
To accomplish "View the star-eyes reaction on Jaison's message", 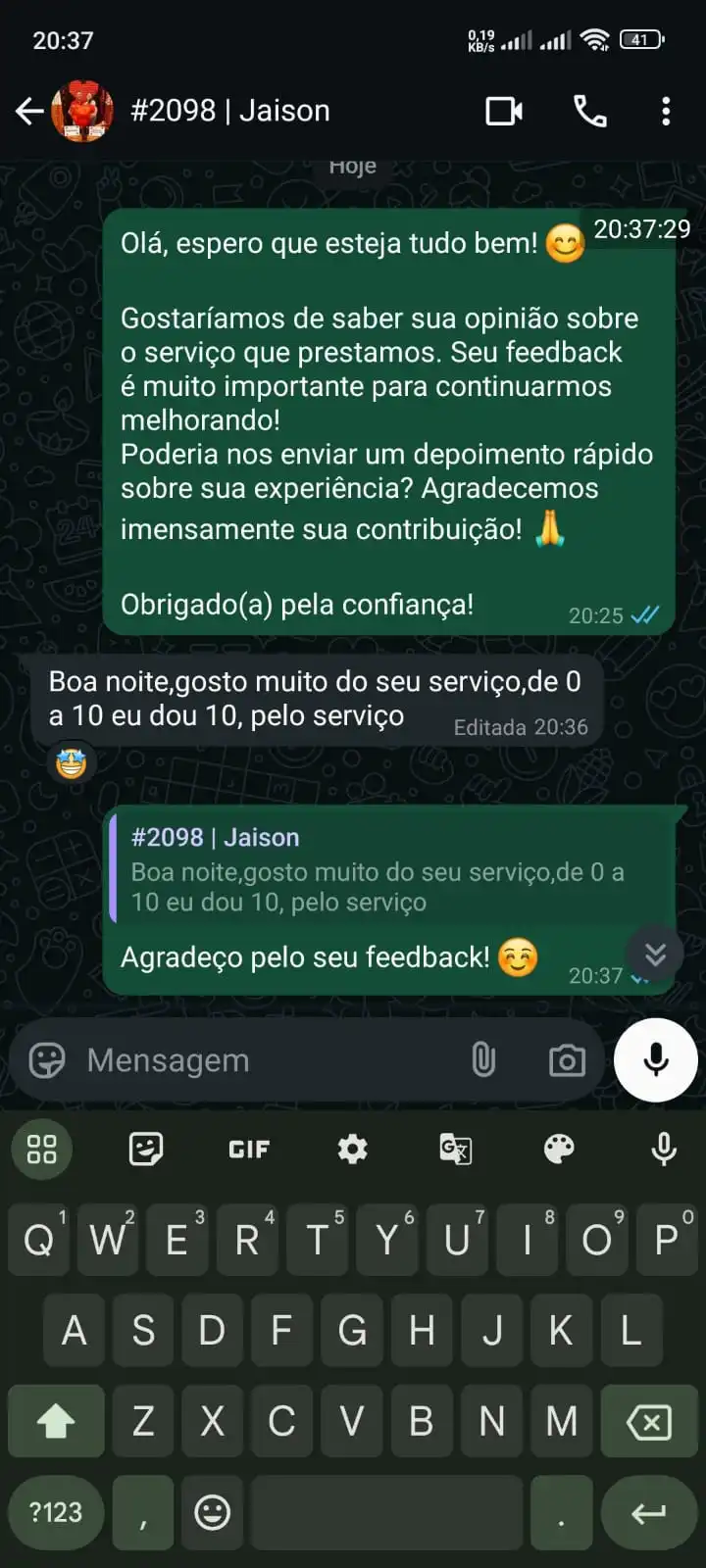I will point(72,762).
